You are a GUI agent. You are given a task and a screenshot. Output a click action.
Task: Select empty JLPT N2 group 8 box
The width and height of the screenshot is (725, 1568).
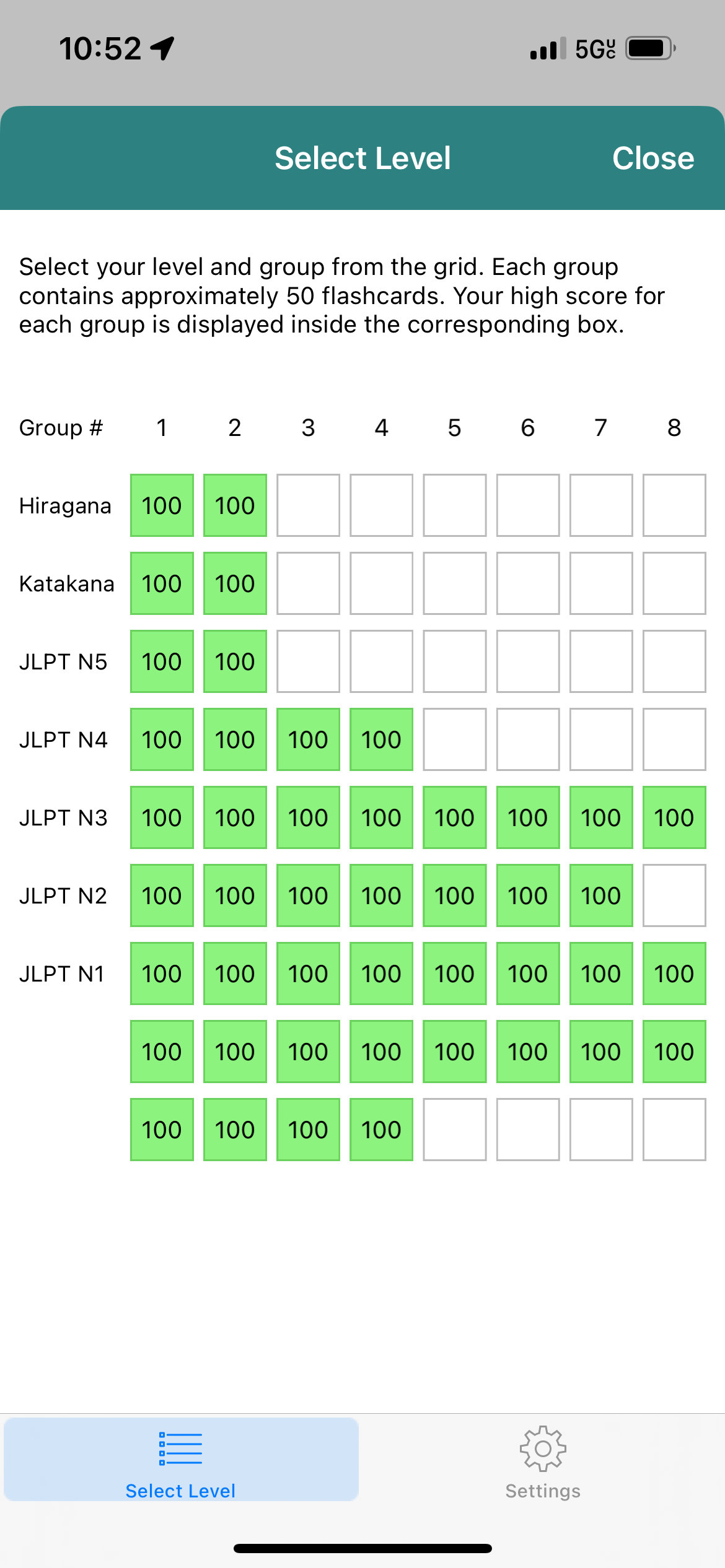click(674, 895)
